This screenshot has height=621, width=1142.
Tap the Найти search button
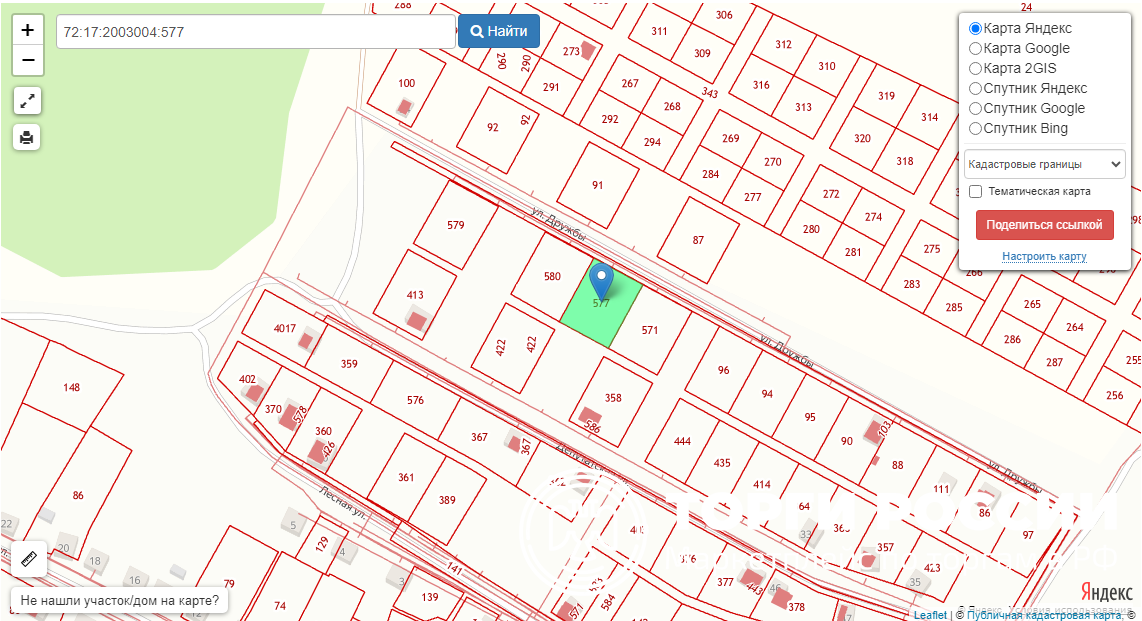(498, 31)
